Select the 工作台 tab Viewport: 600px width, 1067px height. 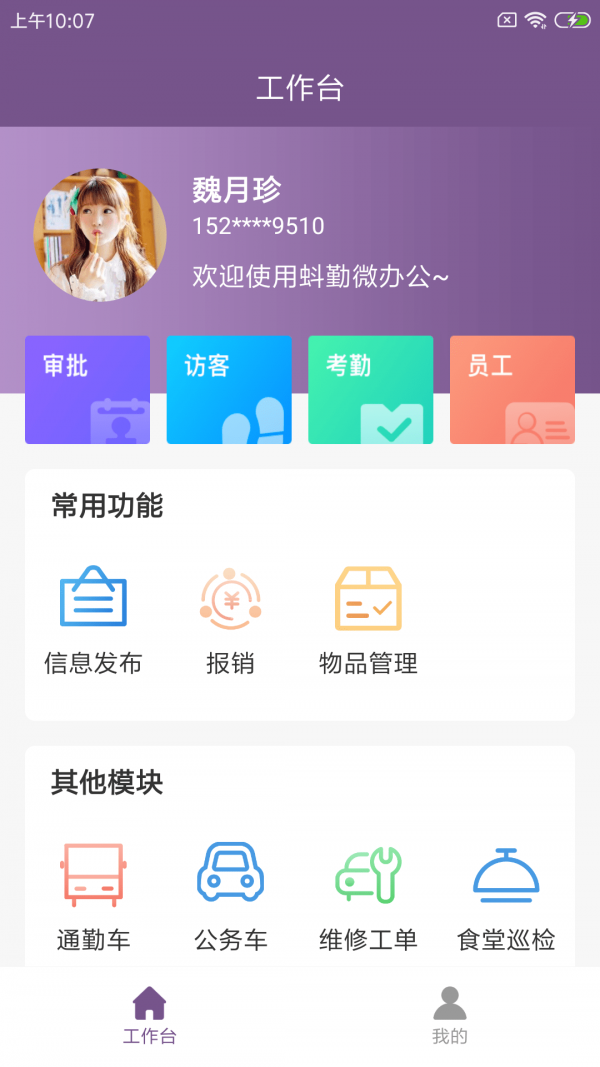pos(150,1015)
